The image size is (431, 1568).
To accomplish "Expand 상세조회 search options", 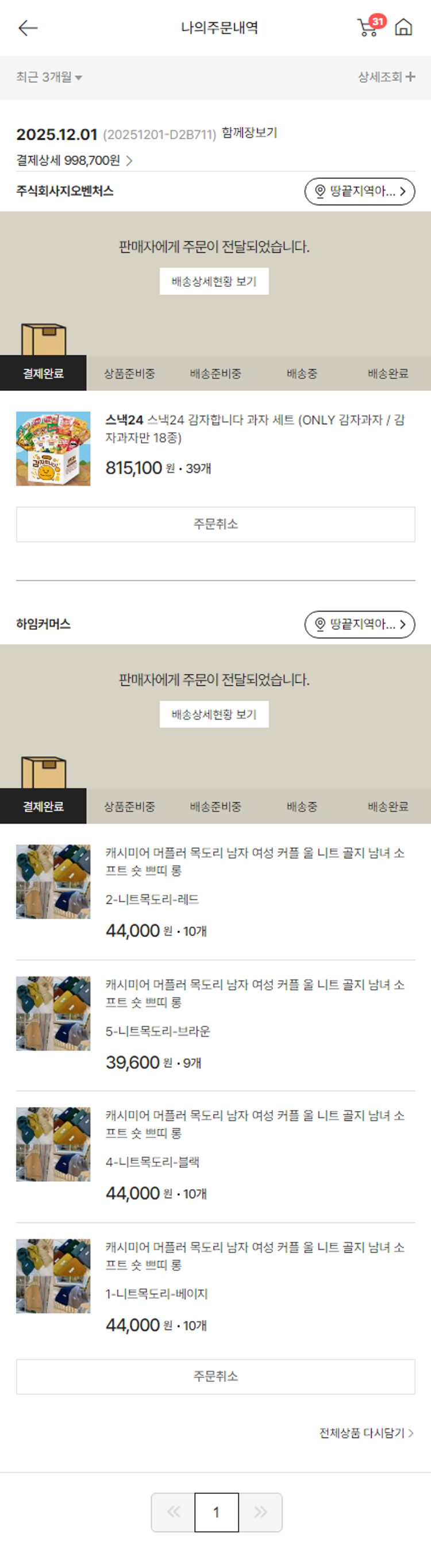I will (386, 76).
